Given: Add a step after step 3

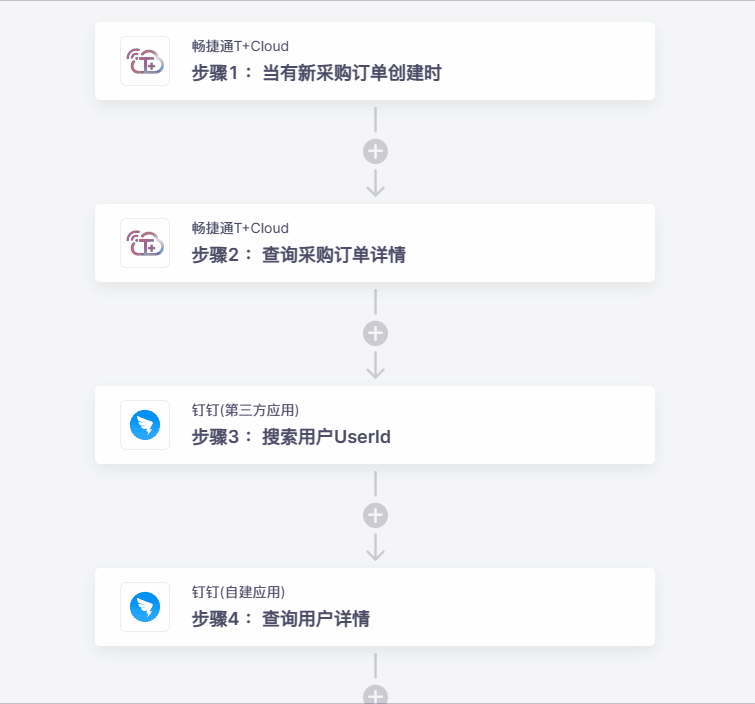Looking at the screenshot, I should pyautogui.click(x=375, y=516).
